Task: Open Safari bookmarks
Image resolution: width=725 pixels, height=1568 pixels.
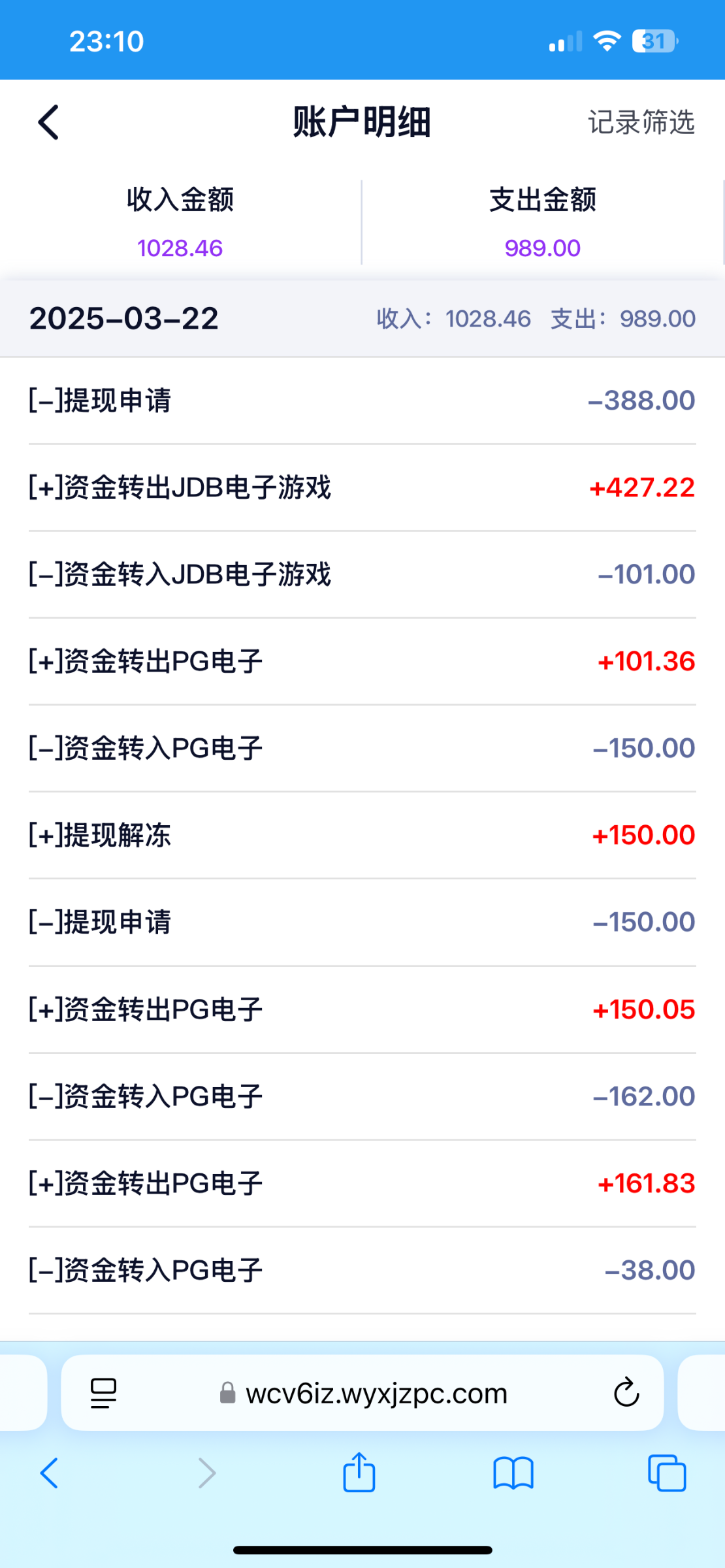Action: pyautogui.click(x=513, y=1473)
